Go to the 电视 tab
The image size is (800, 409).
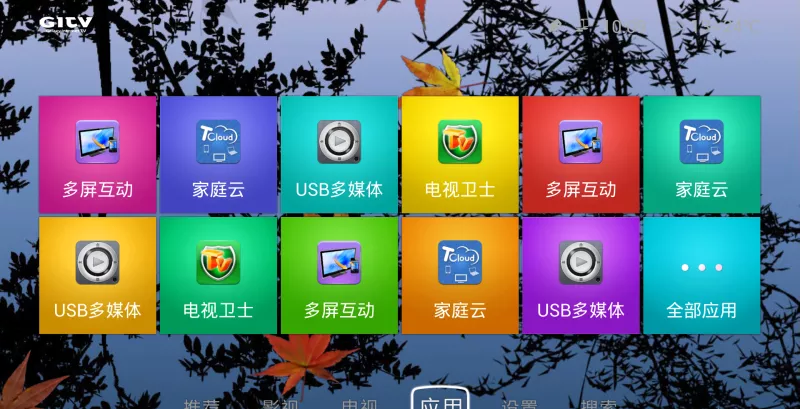[360, 403]
